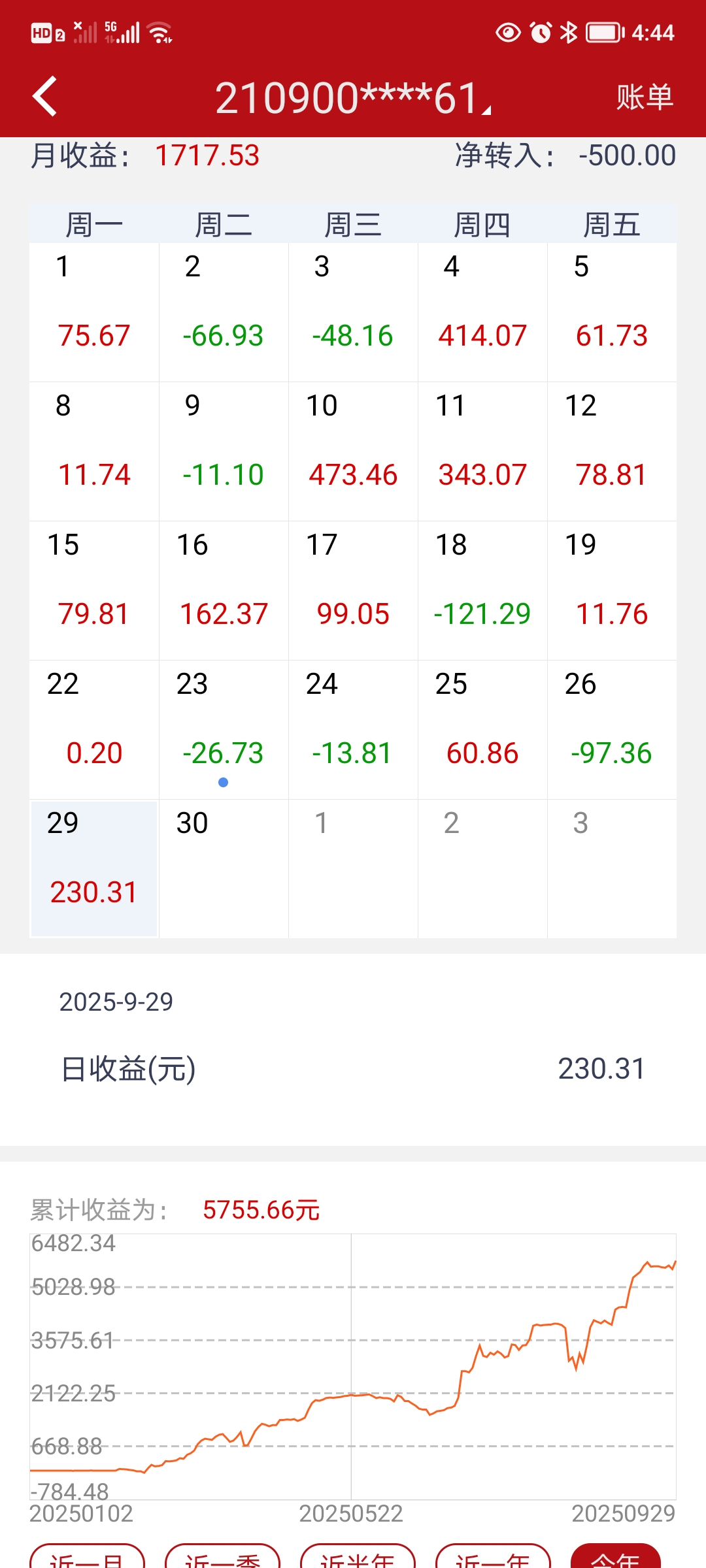Select day 23 marked with blue dot

(224, 730)
